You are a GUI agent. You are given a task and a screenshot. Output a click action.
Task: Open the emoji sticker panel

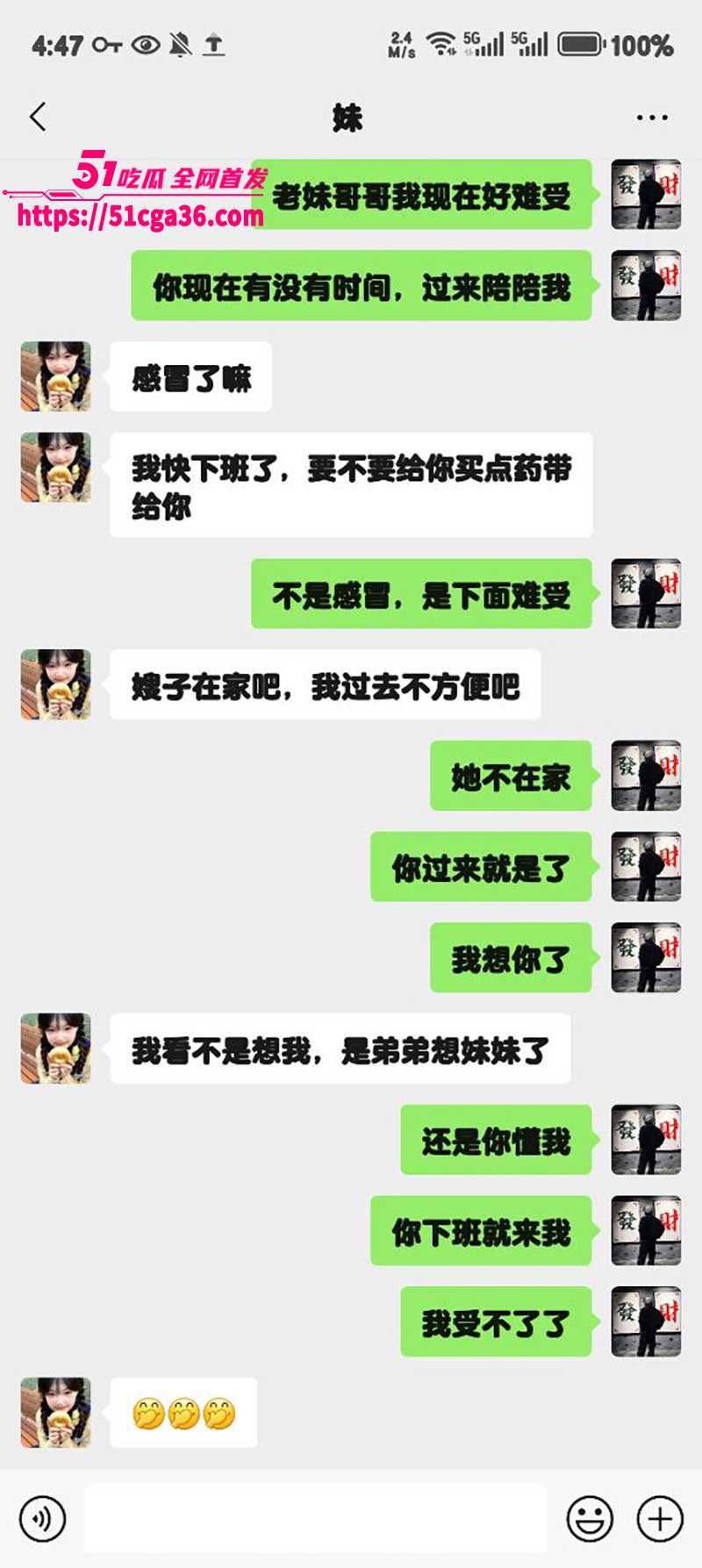[590, 1518]
